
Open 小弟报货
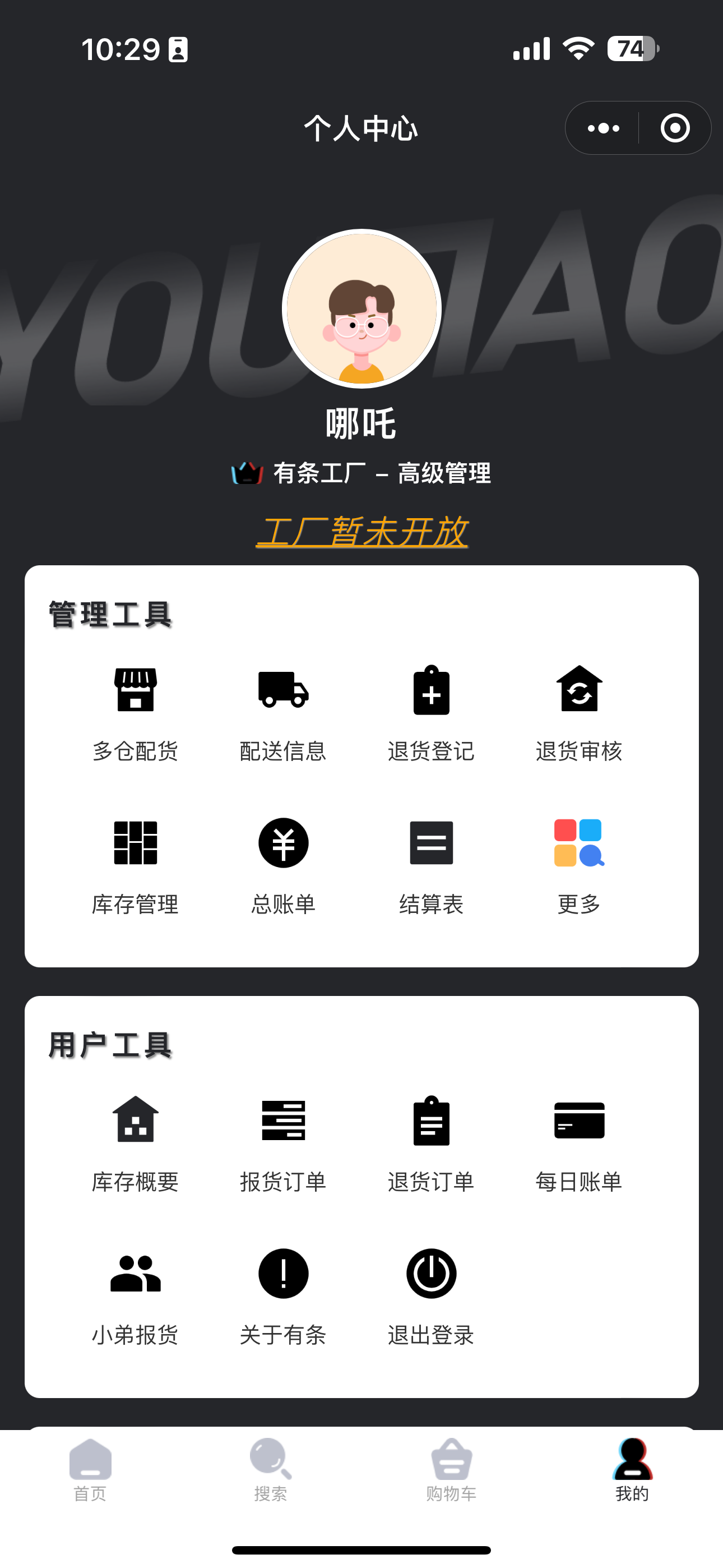pos(135,1297)
